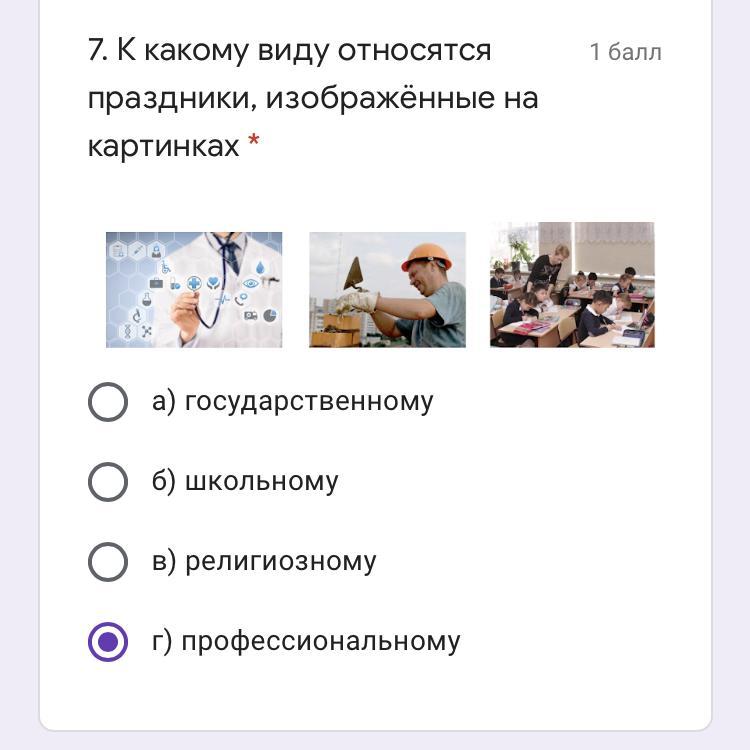This screenshot has width=750, height=750.
Task: Pick the в) религиозному option
Action: tap(108, 562)
